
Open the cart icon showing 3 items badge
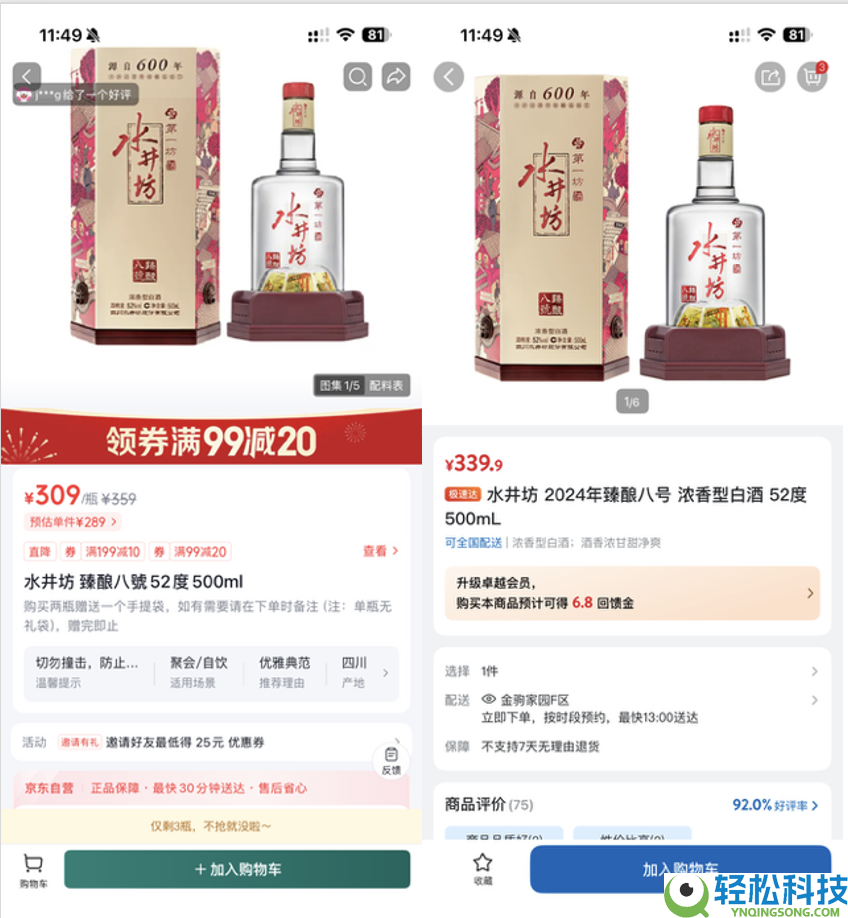click(x=811, y=76)
